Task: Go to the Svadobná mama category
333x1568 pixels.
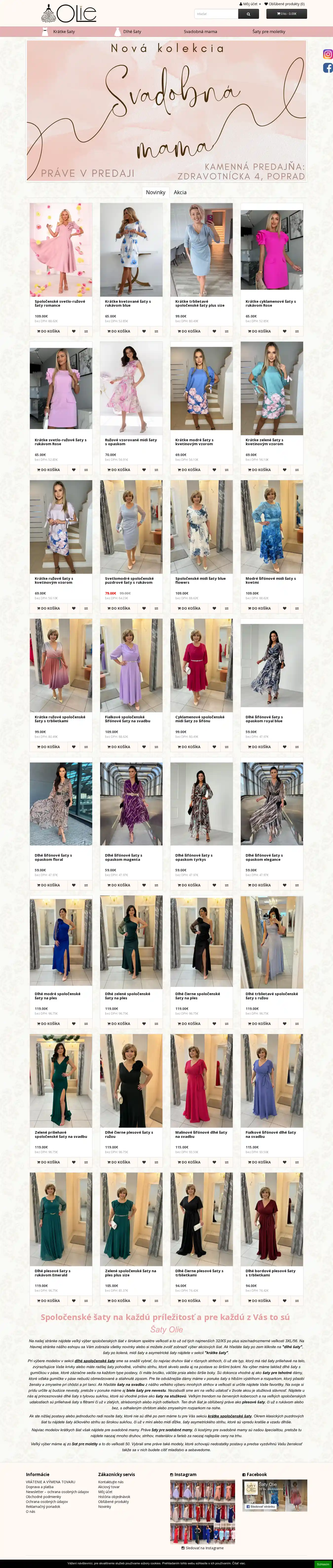Action: point(200,32)
